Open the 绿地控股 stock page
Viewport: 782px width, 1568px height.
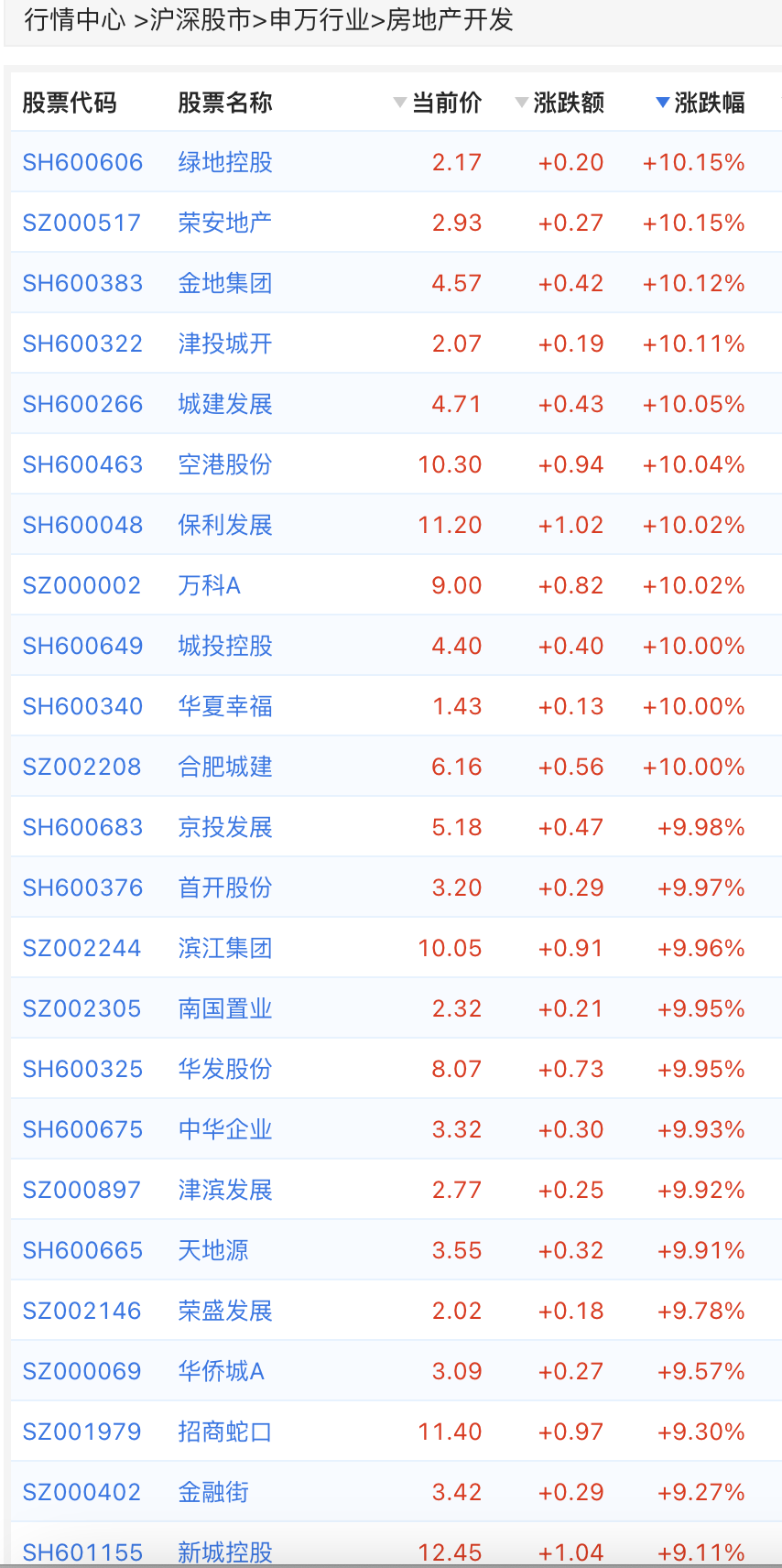224,161
